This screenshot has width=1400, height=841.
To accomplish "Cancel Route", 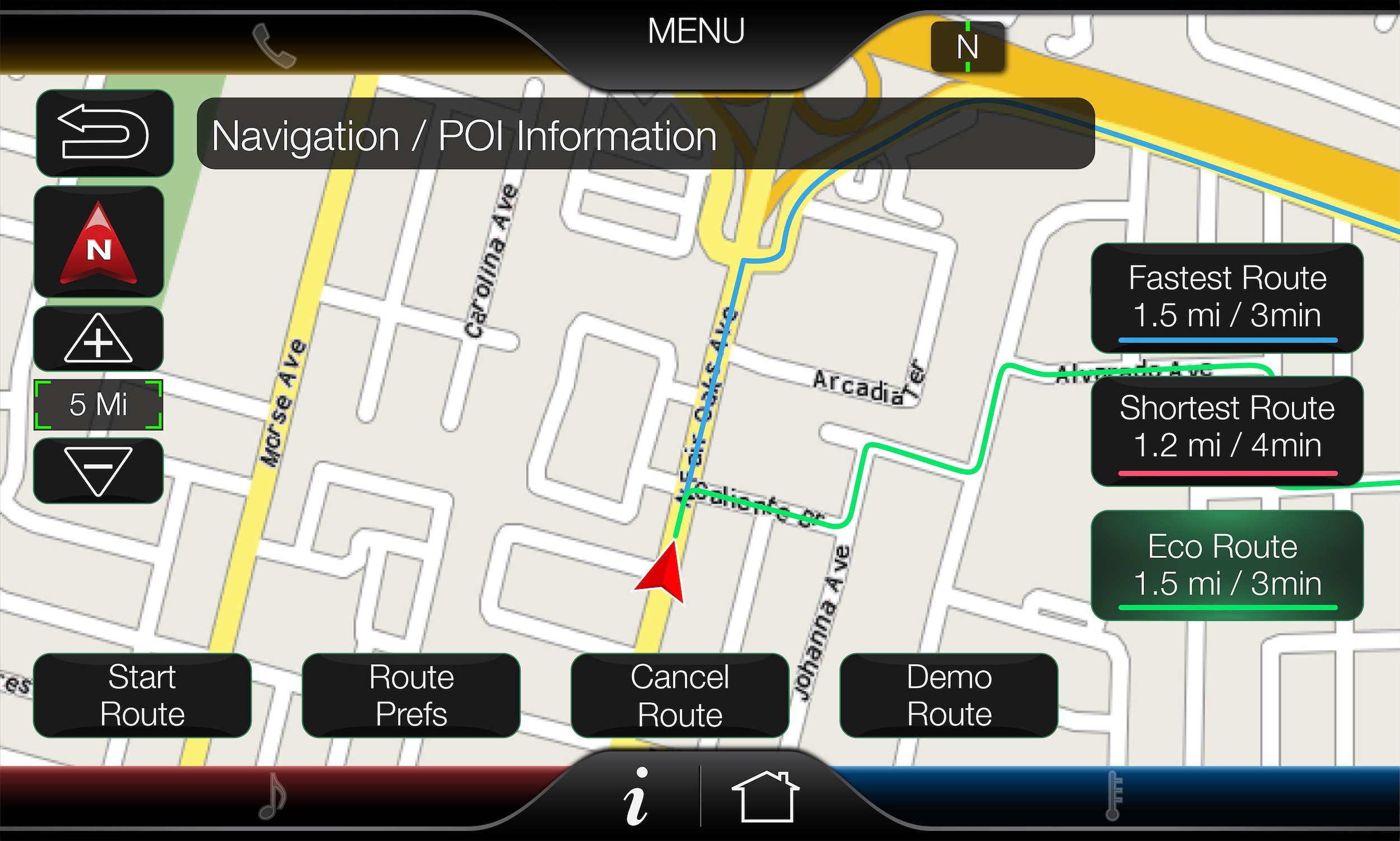I will tap(680, 695).
